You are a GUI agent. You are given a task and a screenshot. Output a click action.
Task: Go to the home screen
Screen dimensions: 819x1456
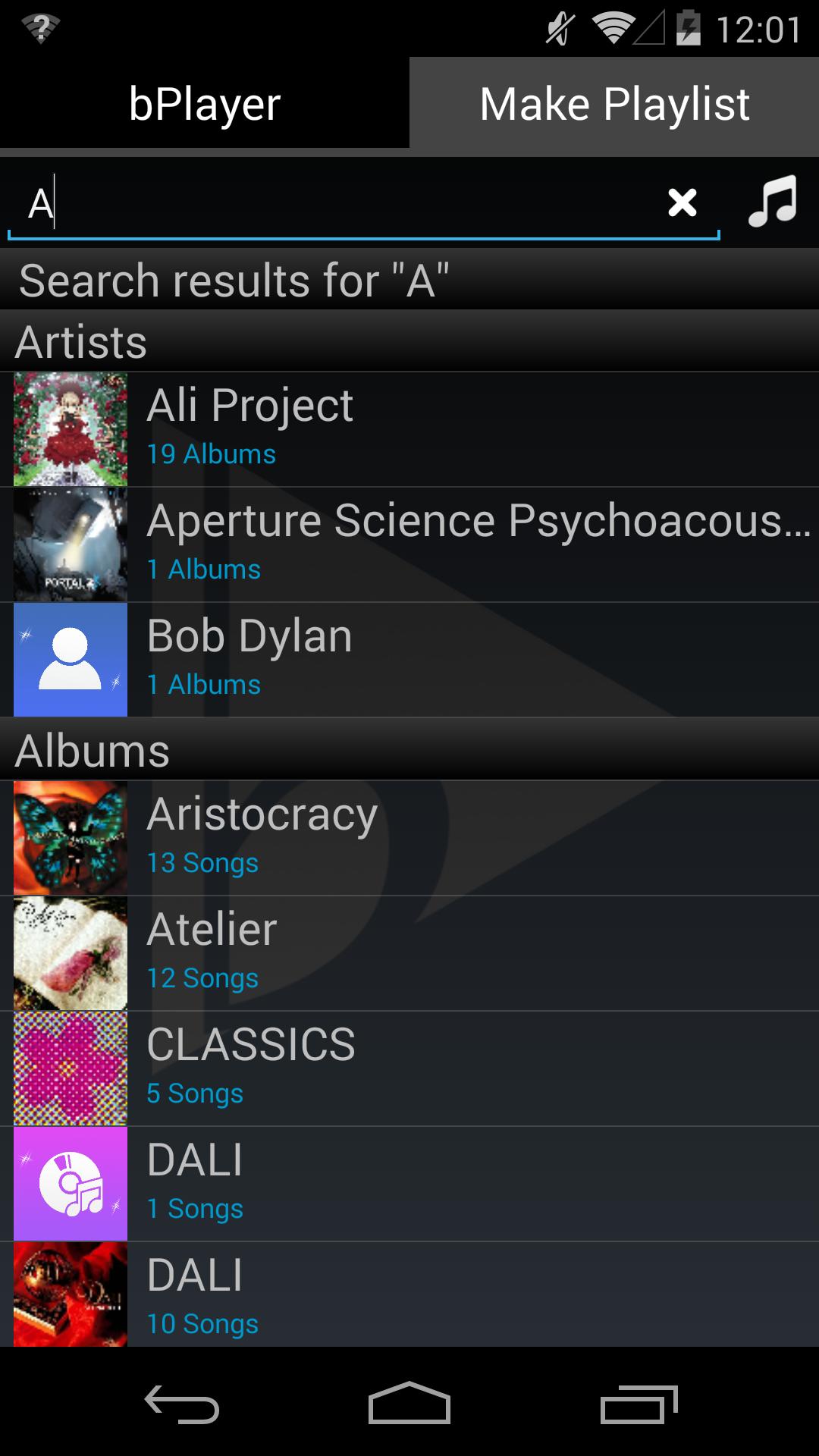(x=409, y=1404)
